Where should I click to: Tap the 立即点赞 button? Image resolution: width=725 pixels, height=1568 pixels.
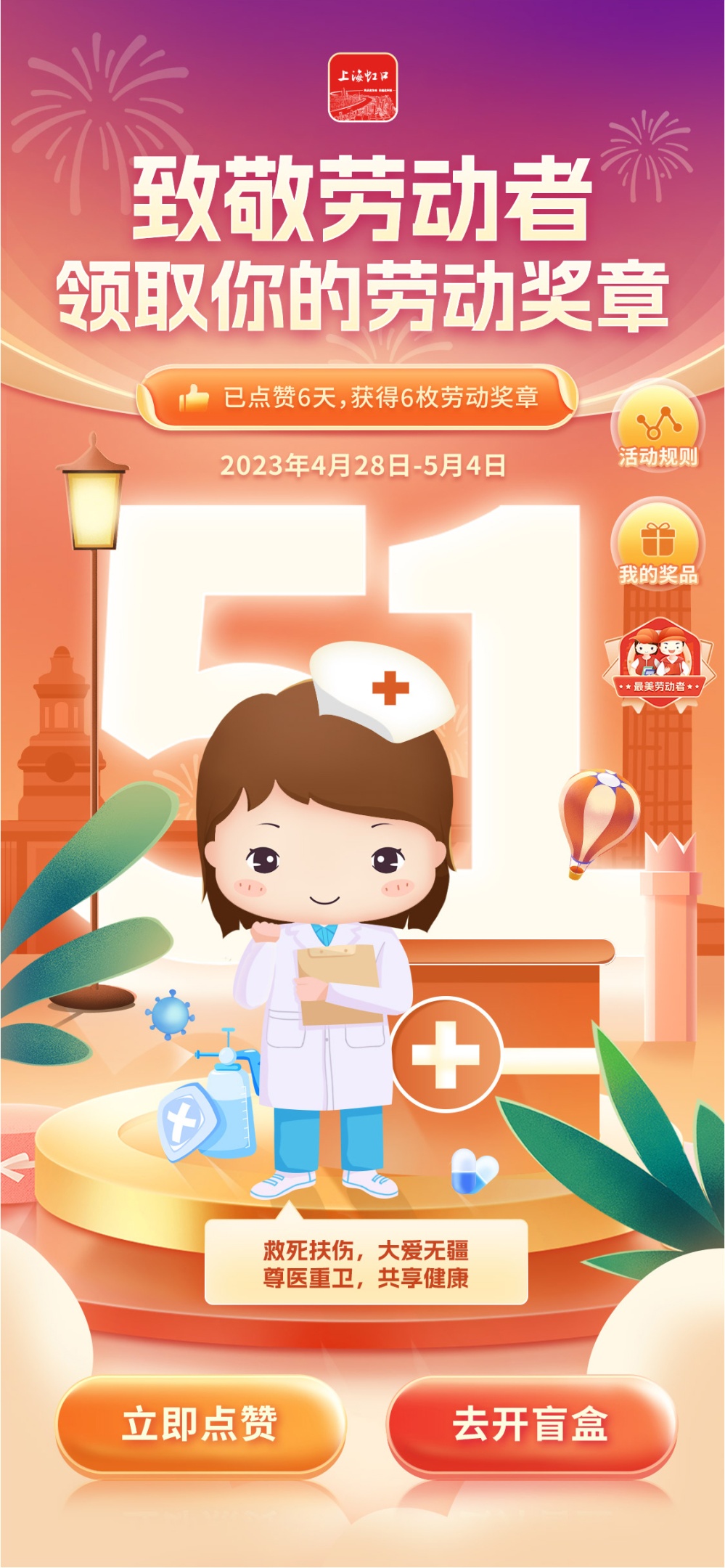[x=200, y=1424]
